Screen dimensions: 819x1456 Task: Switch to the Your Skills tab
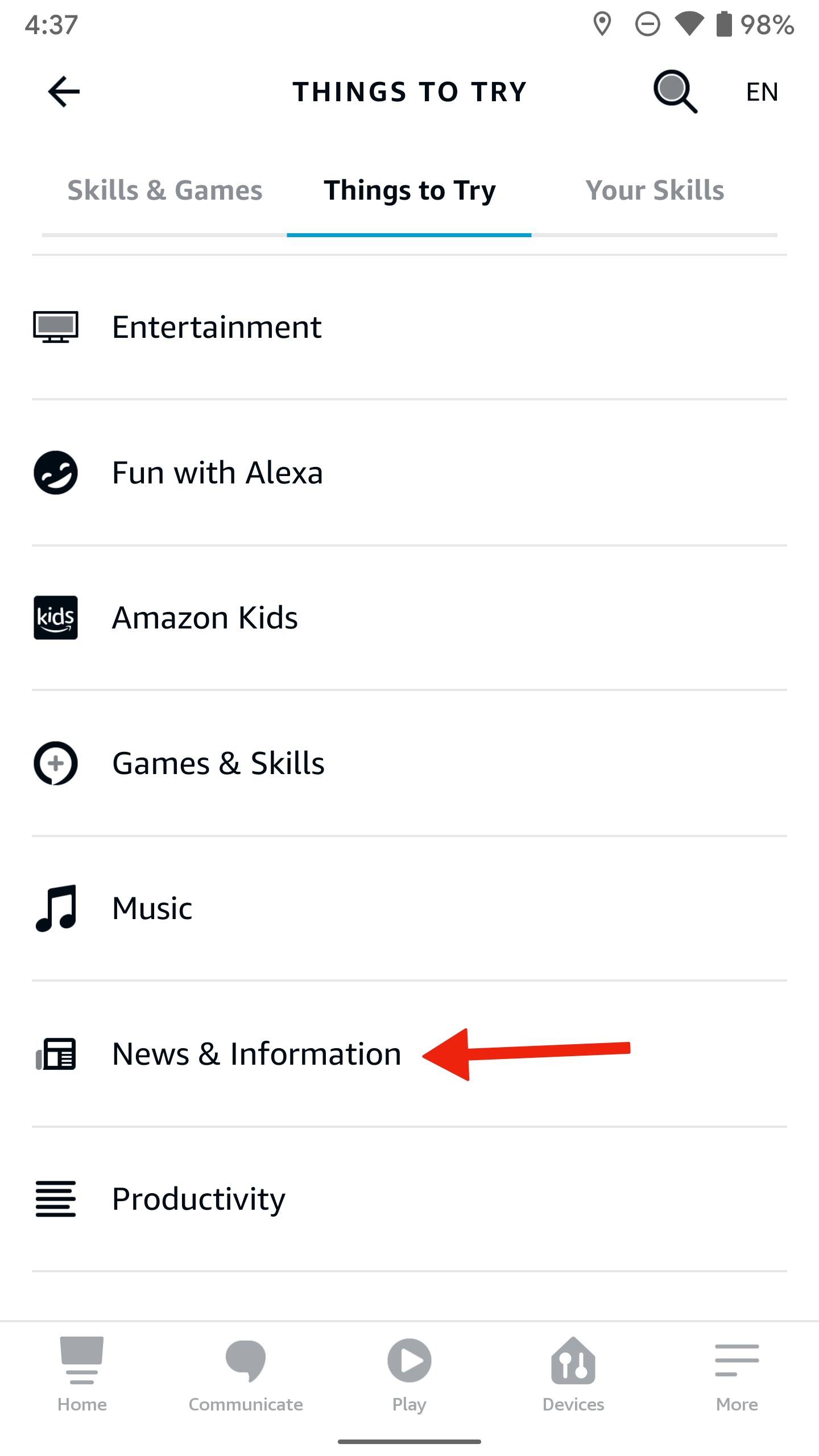point(655,191)
